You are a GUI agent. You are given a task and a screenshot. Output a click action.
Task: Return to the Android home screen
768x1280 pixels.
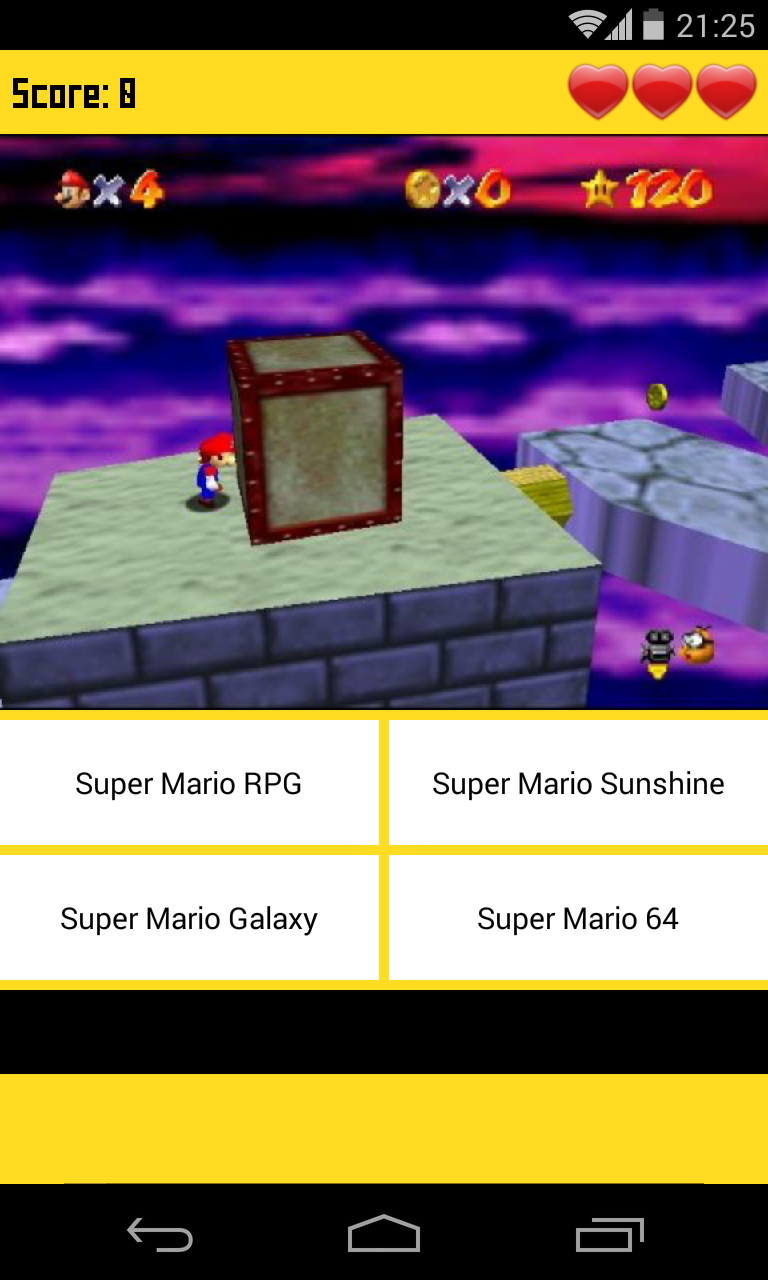pyautogui.click(x=384, y=1236)
